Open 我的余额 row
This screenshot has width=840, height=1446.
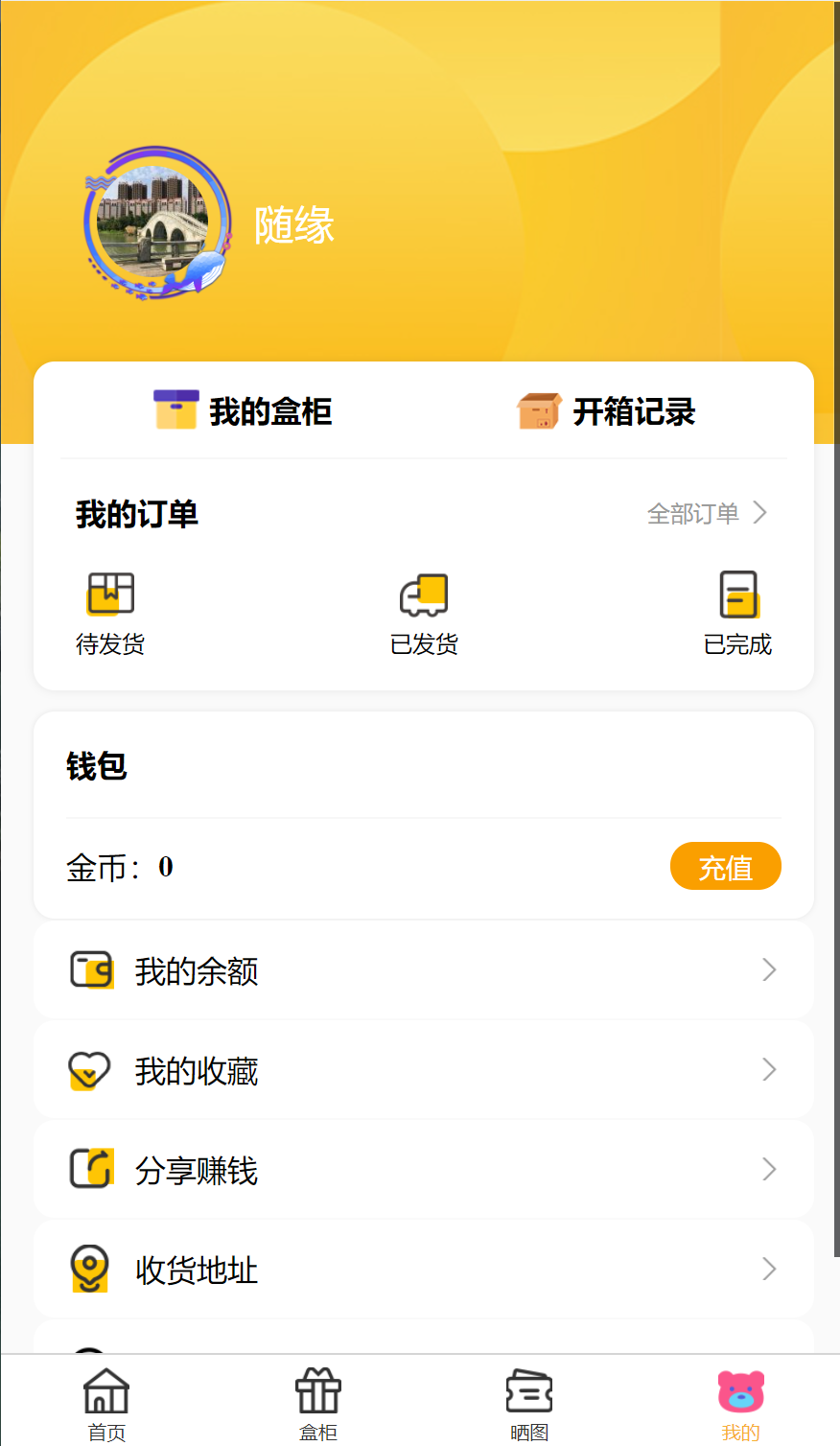(424, 970)
